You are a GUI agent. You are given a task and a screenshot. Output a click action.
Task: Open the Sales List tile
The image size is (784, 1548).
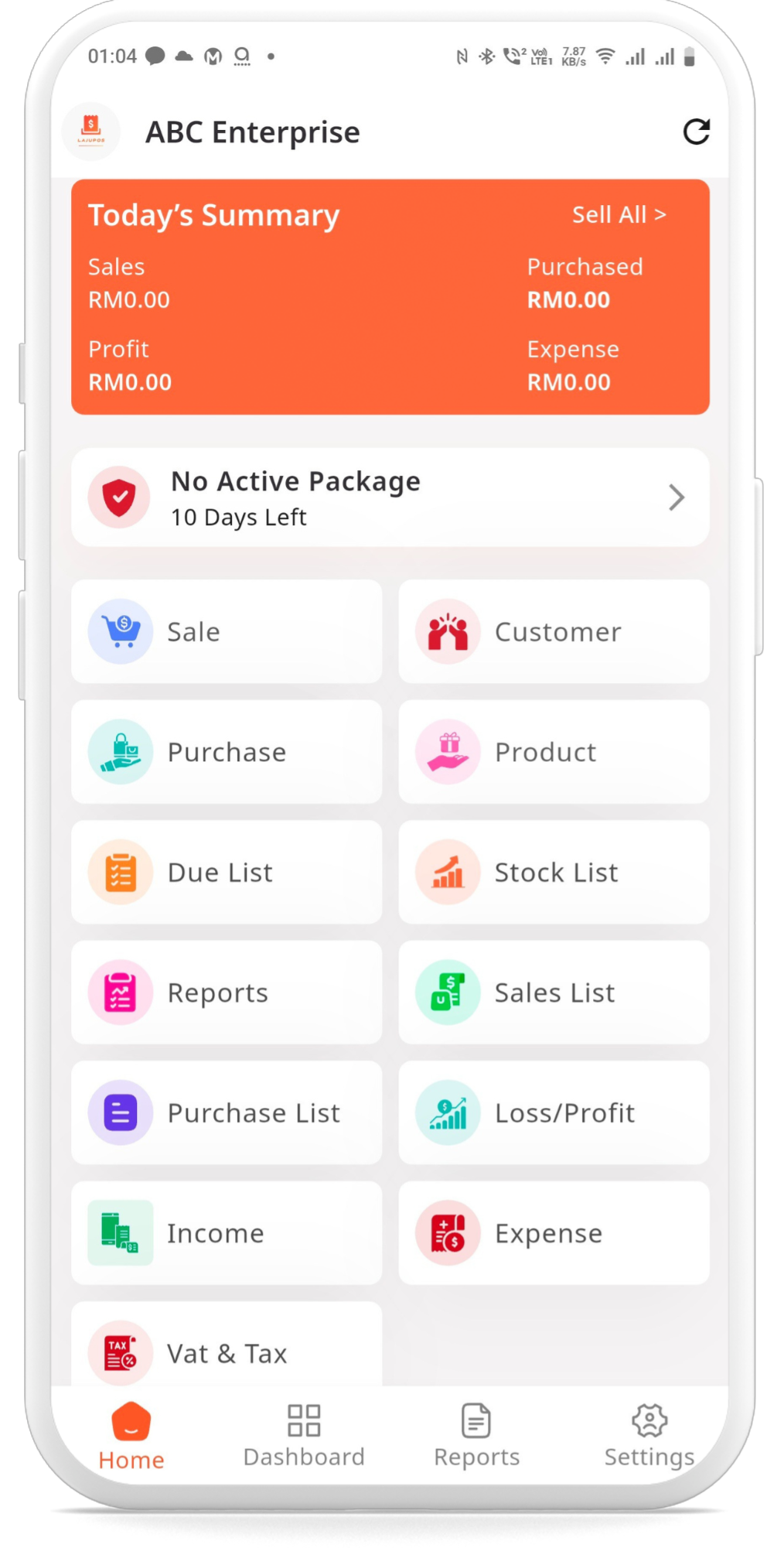554,993
